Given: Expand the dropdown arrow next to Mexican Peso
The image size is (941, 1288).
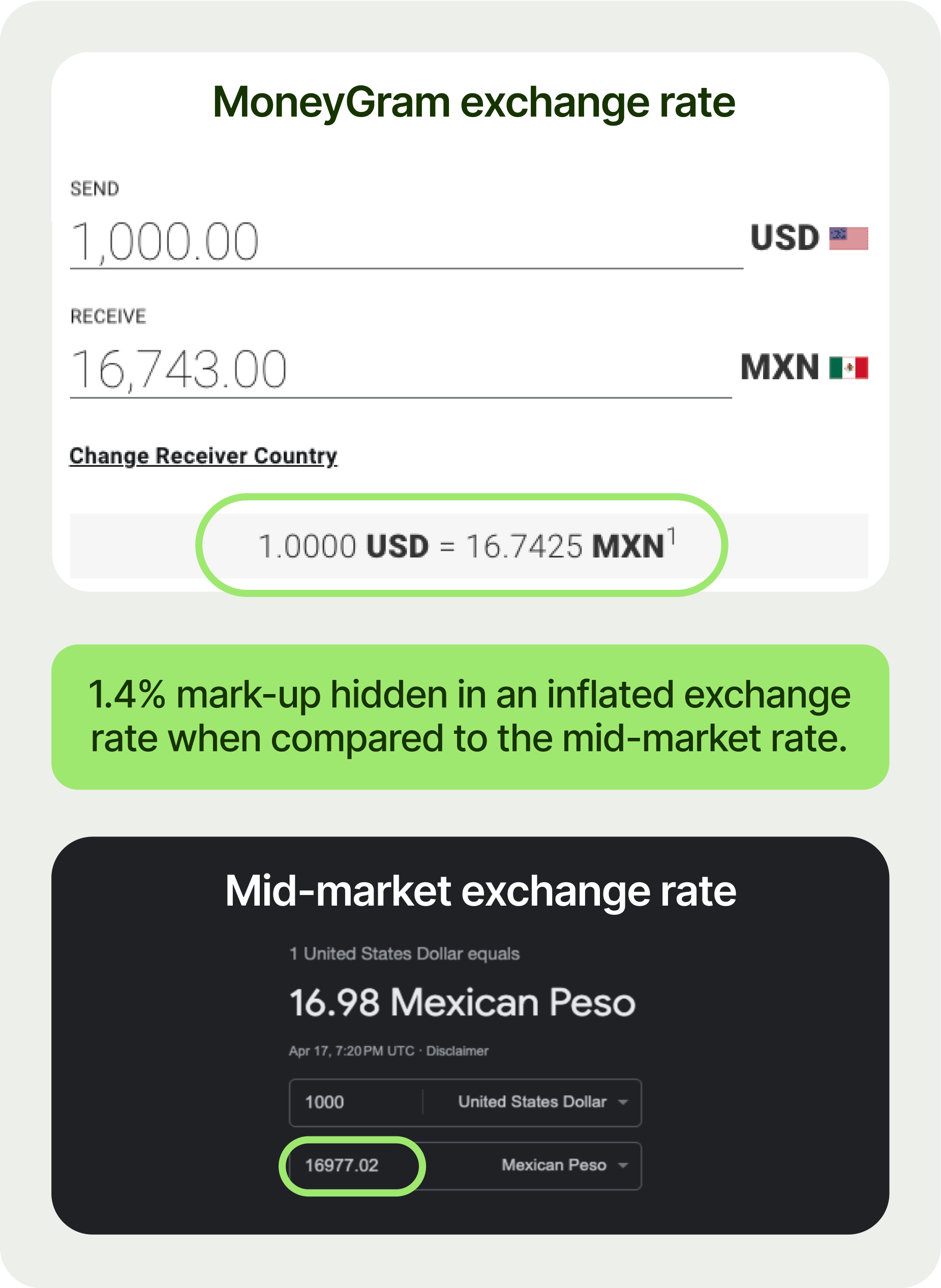Looking at the screenshot, I should 624,1165.
